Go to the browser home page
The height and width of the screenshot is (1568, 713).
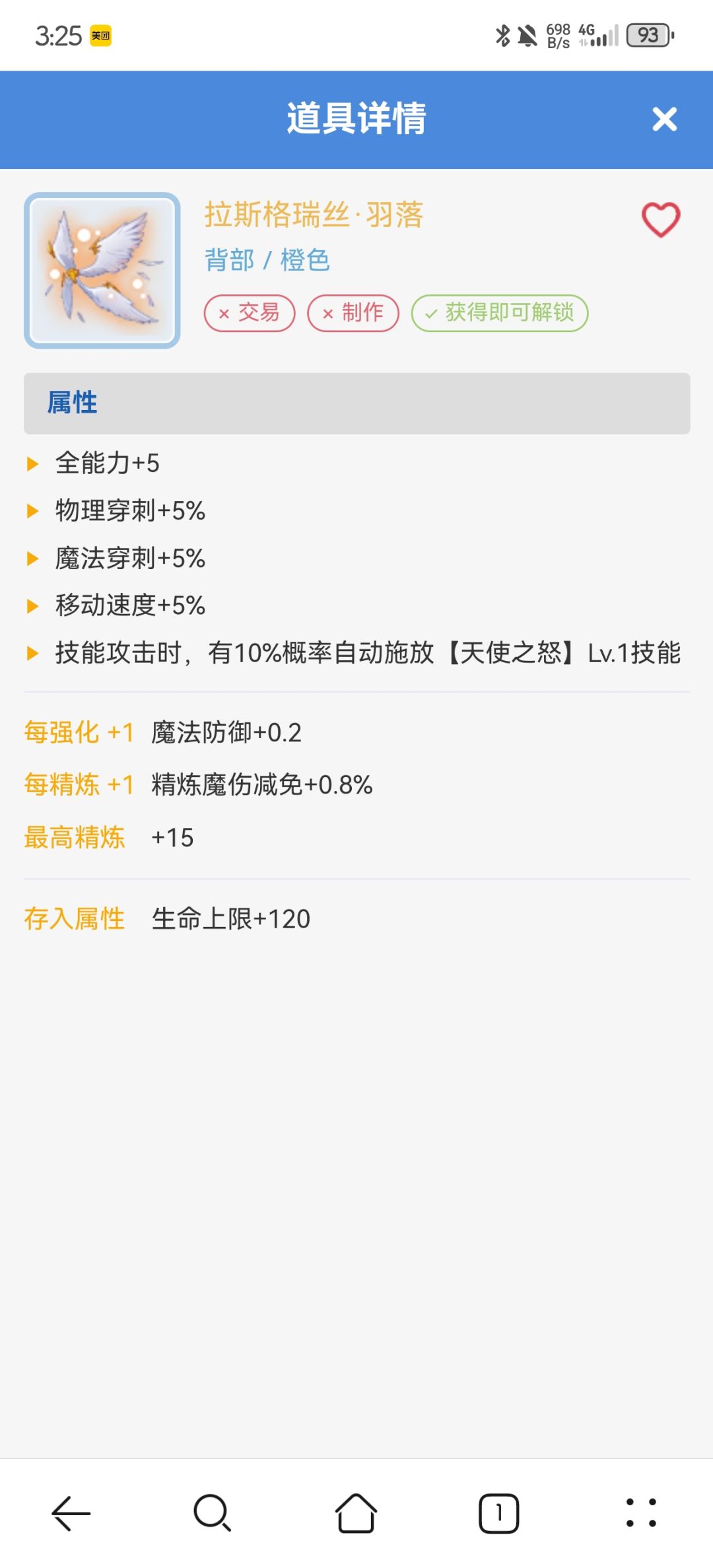356,1513
